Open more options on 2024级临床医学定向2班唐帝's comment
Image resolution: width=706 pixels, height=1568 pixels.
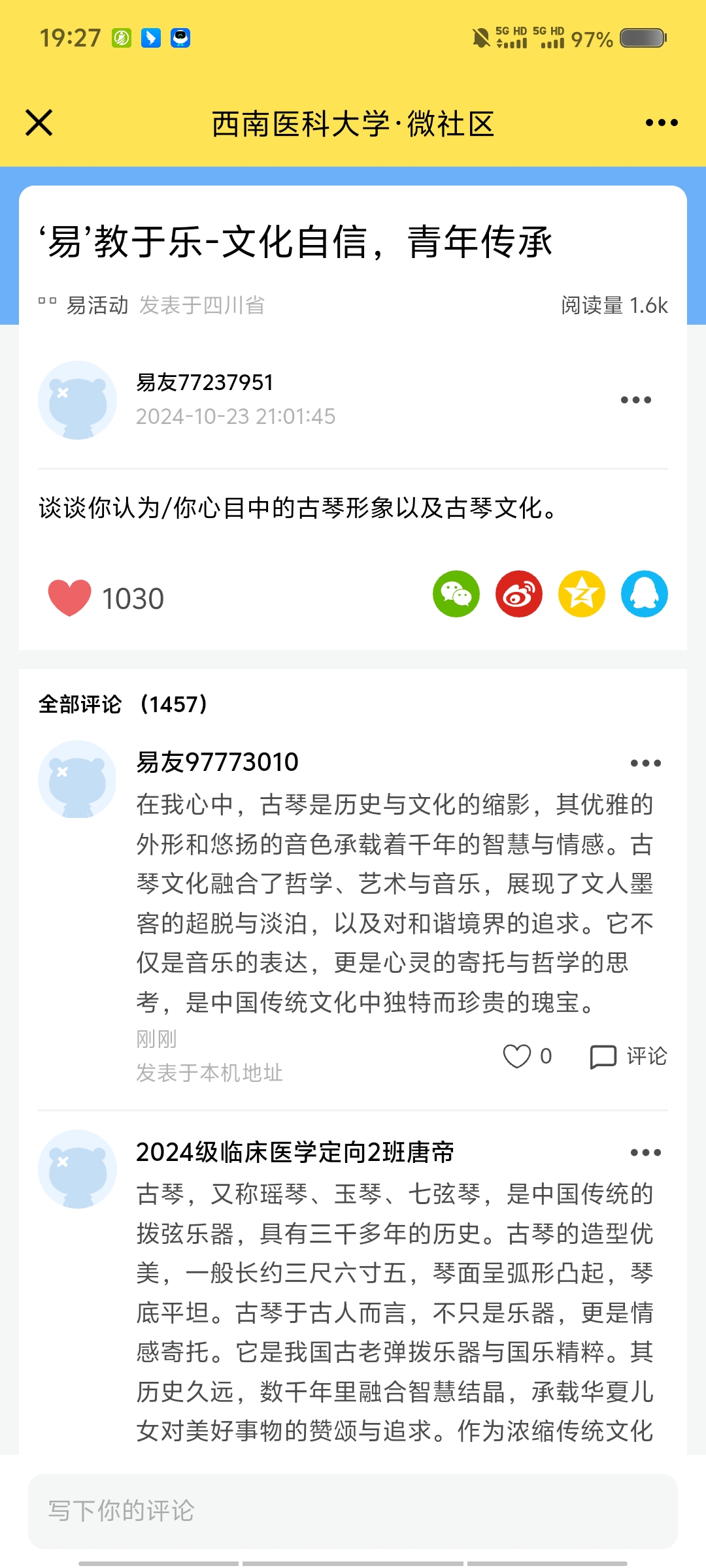pyautogui.click(x=645, y=1152)
